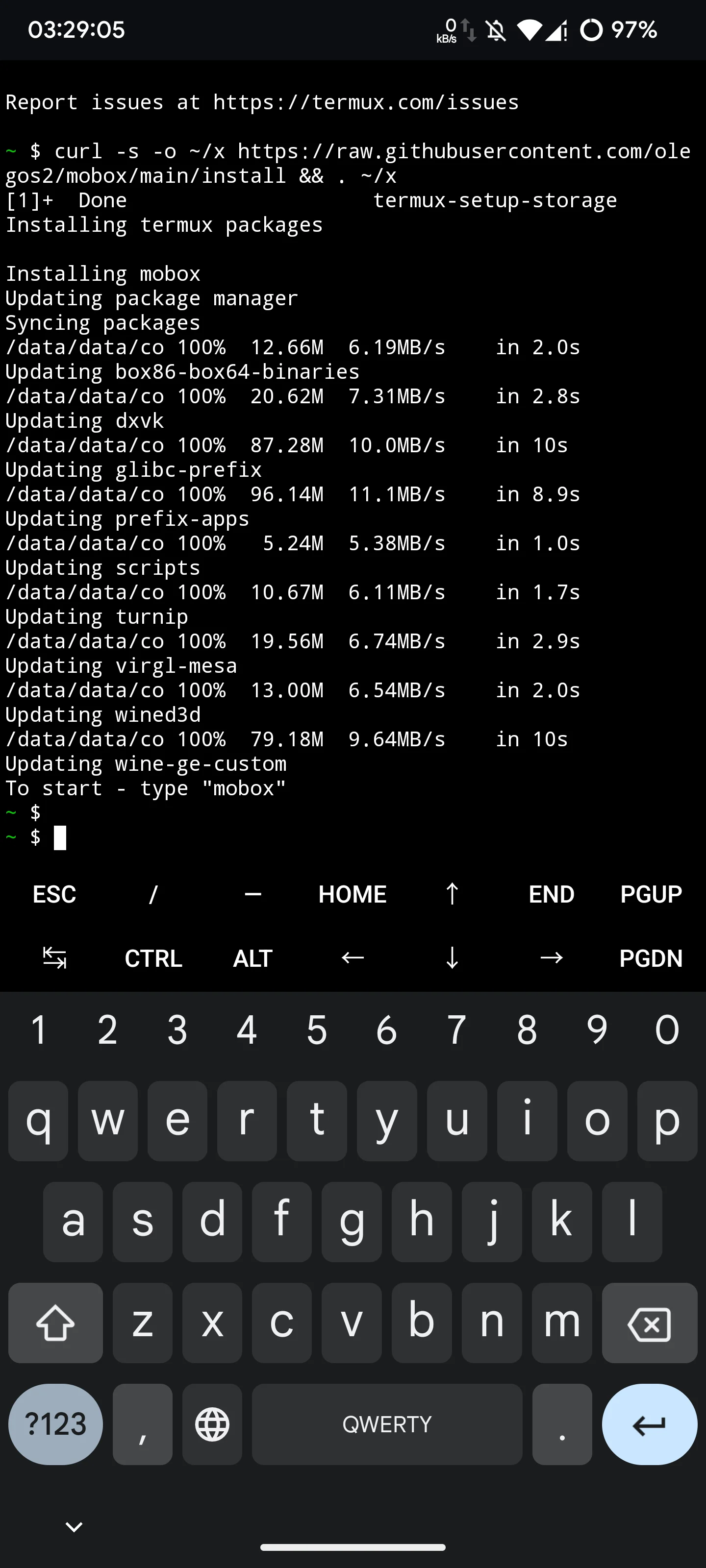The height and width of the screenshot is (1568, 706).
Task: Hide keyboard with the down chevron
Action: 74,1526
